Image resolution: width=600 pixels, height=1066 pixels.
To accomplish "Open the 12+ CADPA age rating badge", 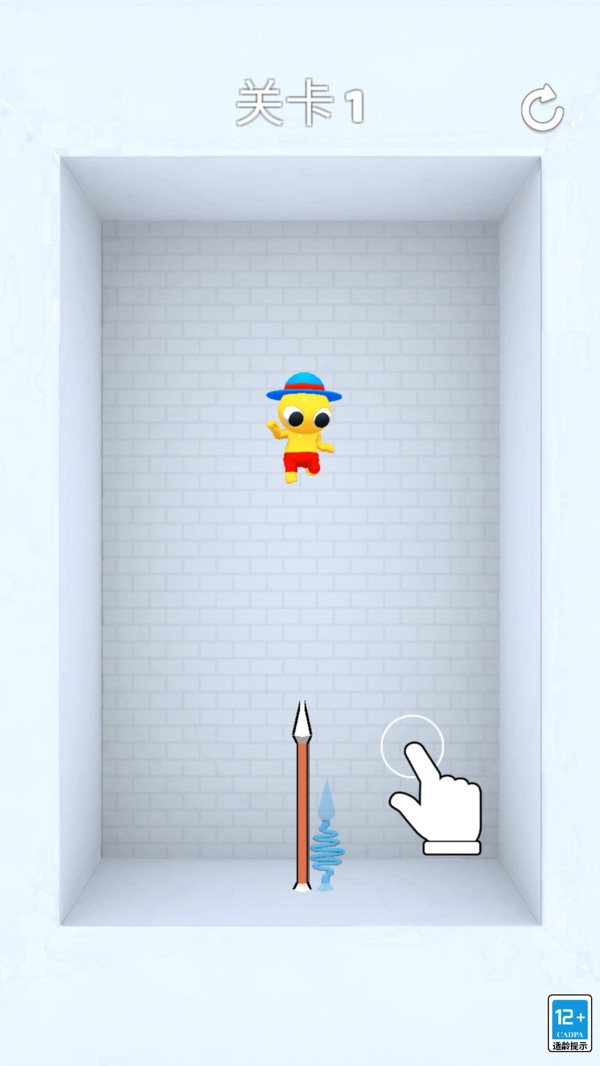I will [569, 1023].
